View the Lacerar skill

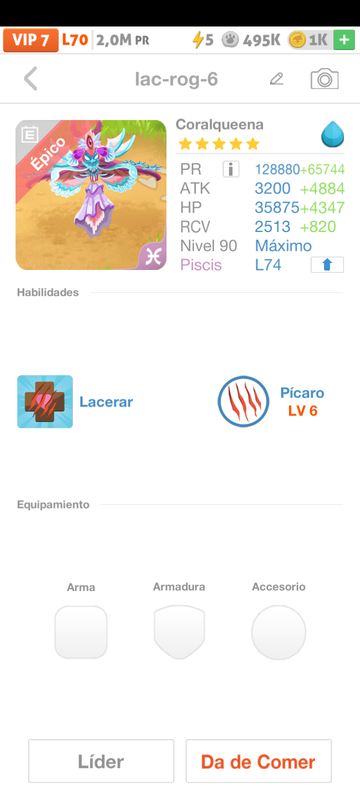point(75,402)
